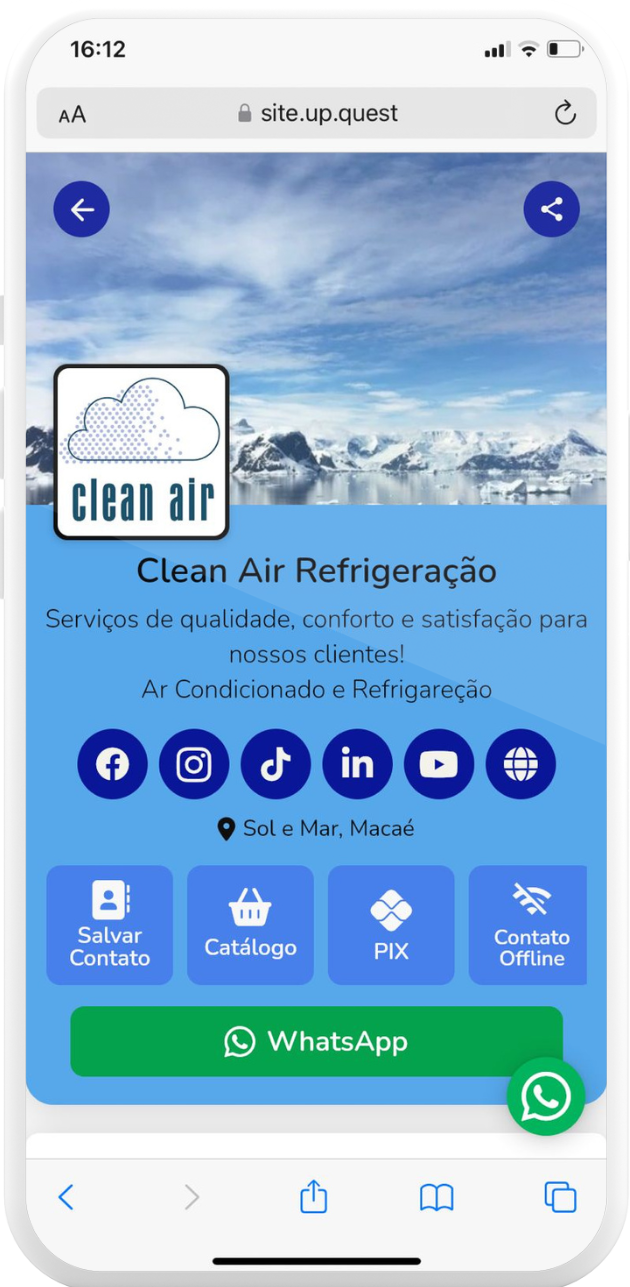Select the PIX payment option
Viewport: 630px width, 1287px height.
pos(391,925)
